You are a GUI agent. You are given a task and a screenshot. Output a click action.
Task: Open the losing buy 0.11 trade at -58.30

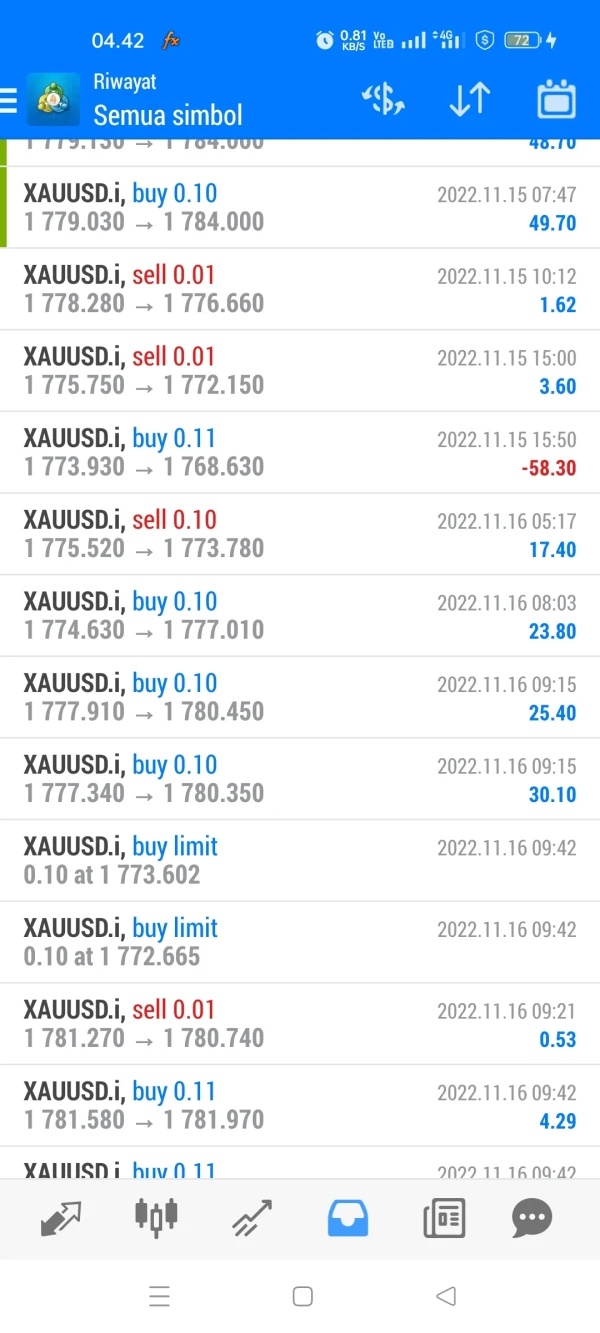pyautogui.click(x=300, y=452)
